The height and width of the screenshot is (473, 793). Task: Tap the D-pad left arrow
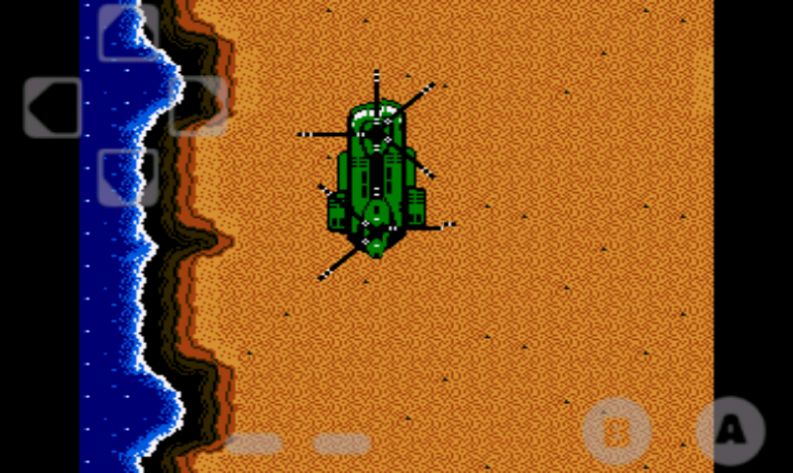52,107
